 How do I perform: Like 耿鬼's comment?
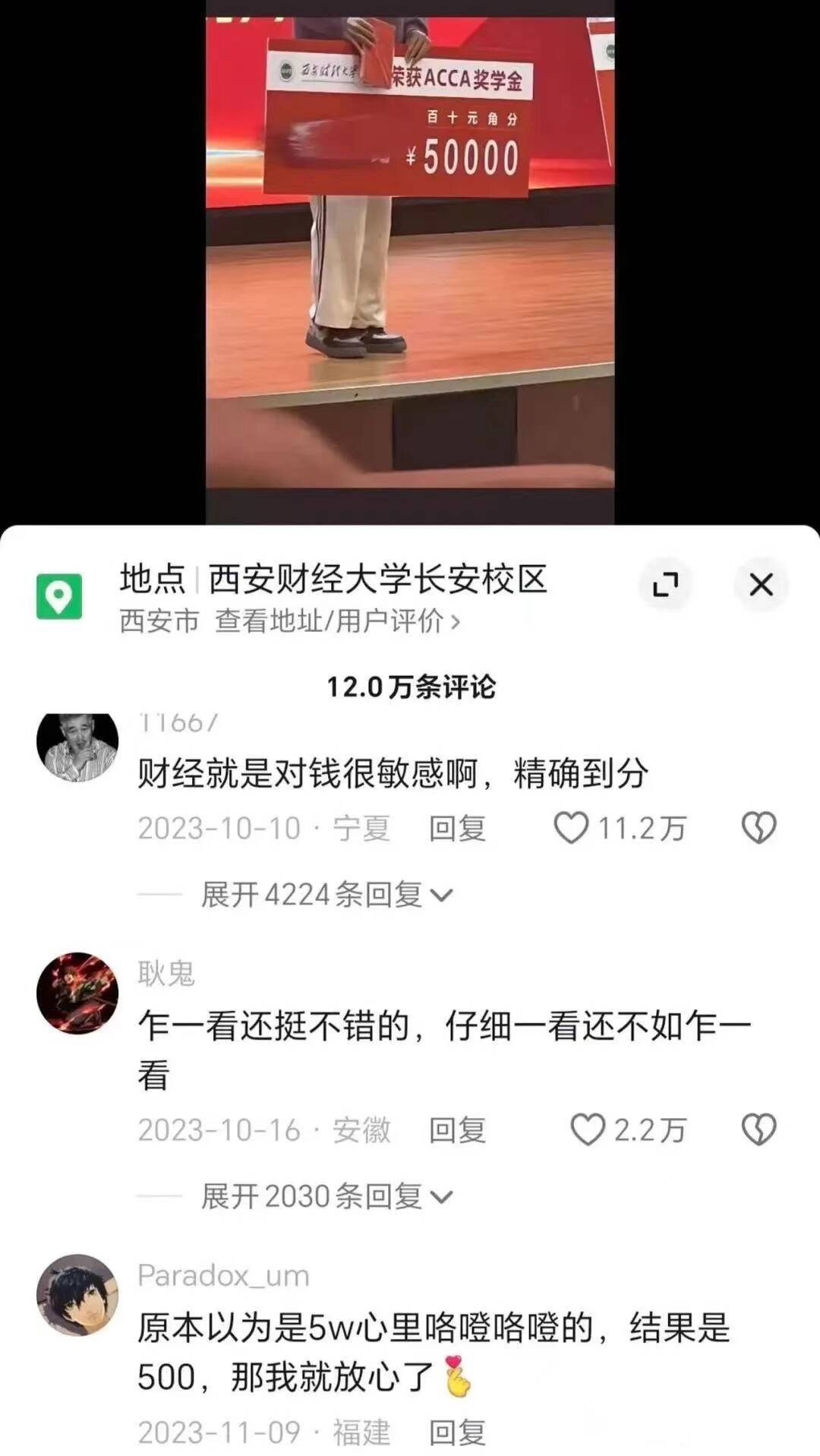pyautogui.click(x=588, y=1129)
